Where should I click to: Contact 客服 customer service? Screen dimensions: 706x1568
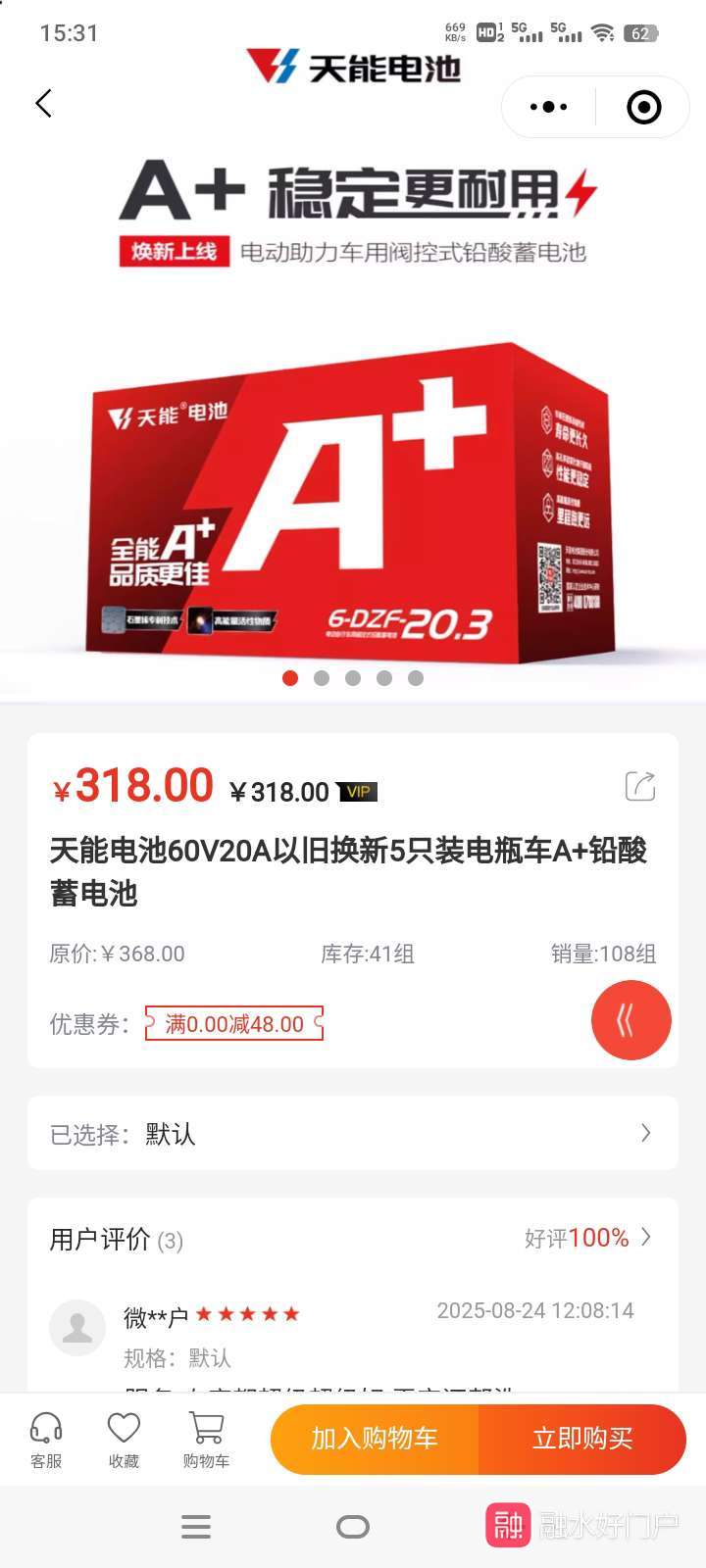(x=46, y=1439)
